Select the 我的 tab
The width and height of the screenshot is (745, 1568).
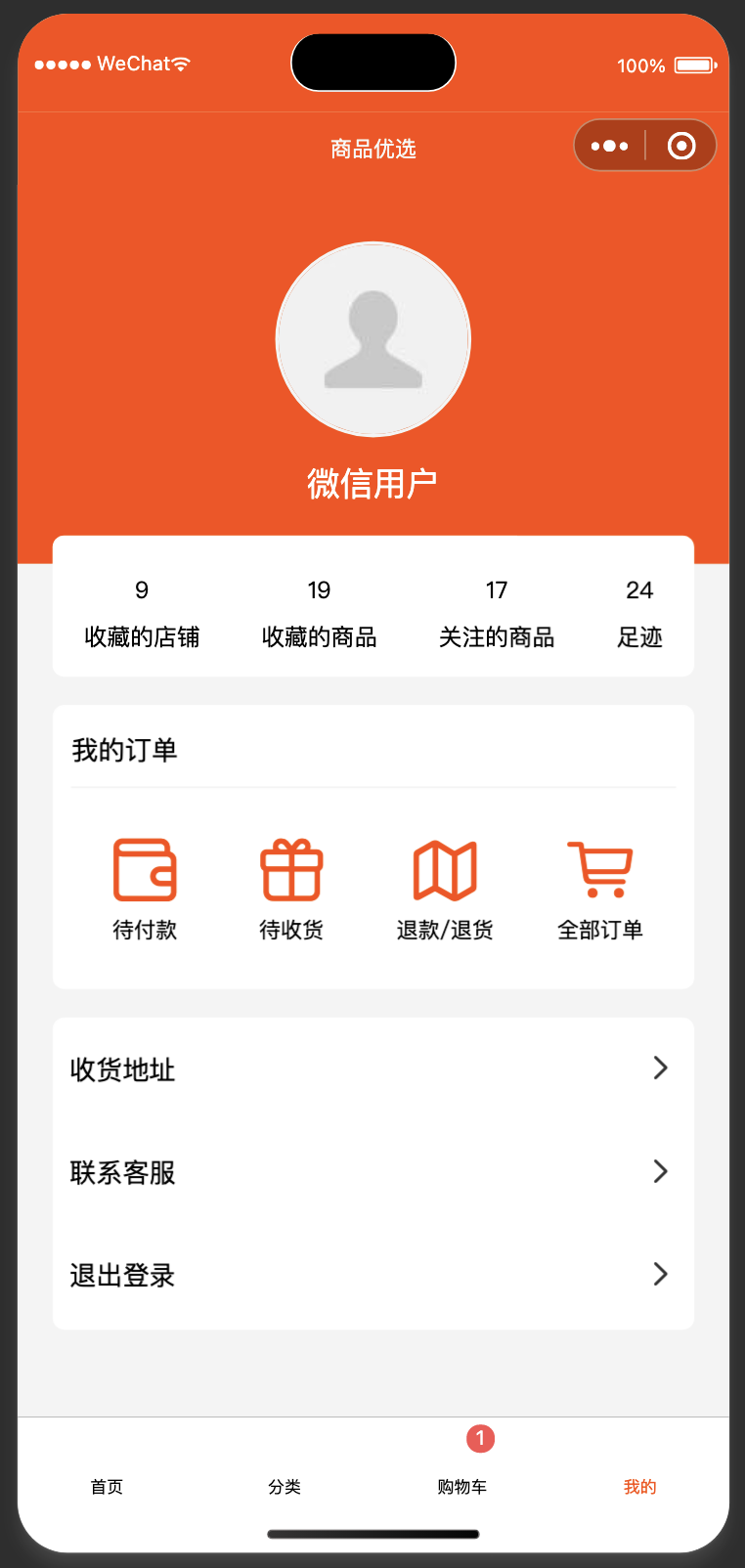click(638, 1487)
